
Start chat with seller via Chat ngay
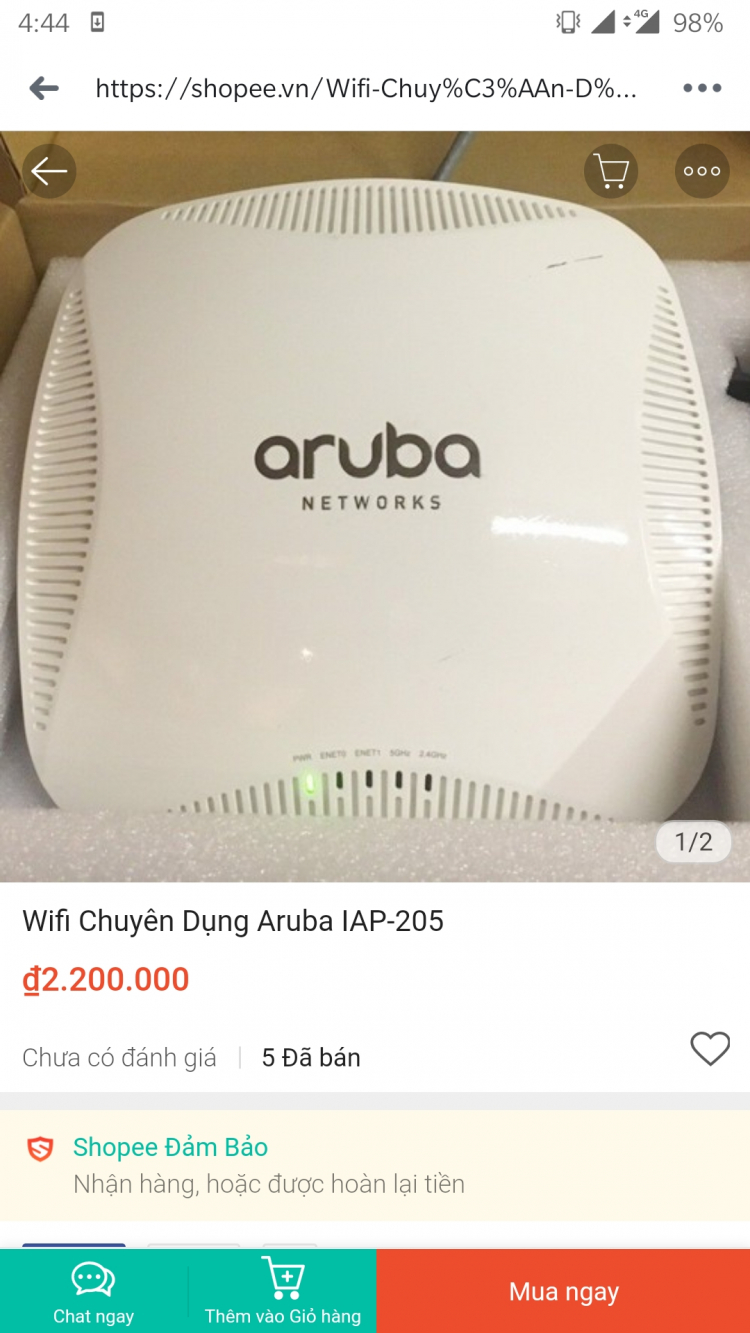coord(94,1291)
